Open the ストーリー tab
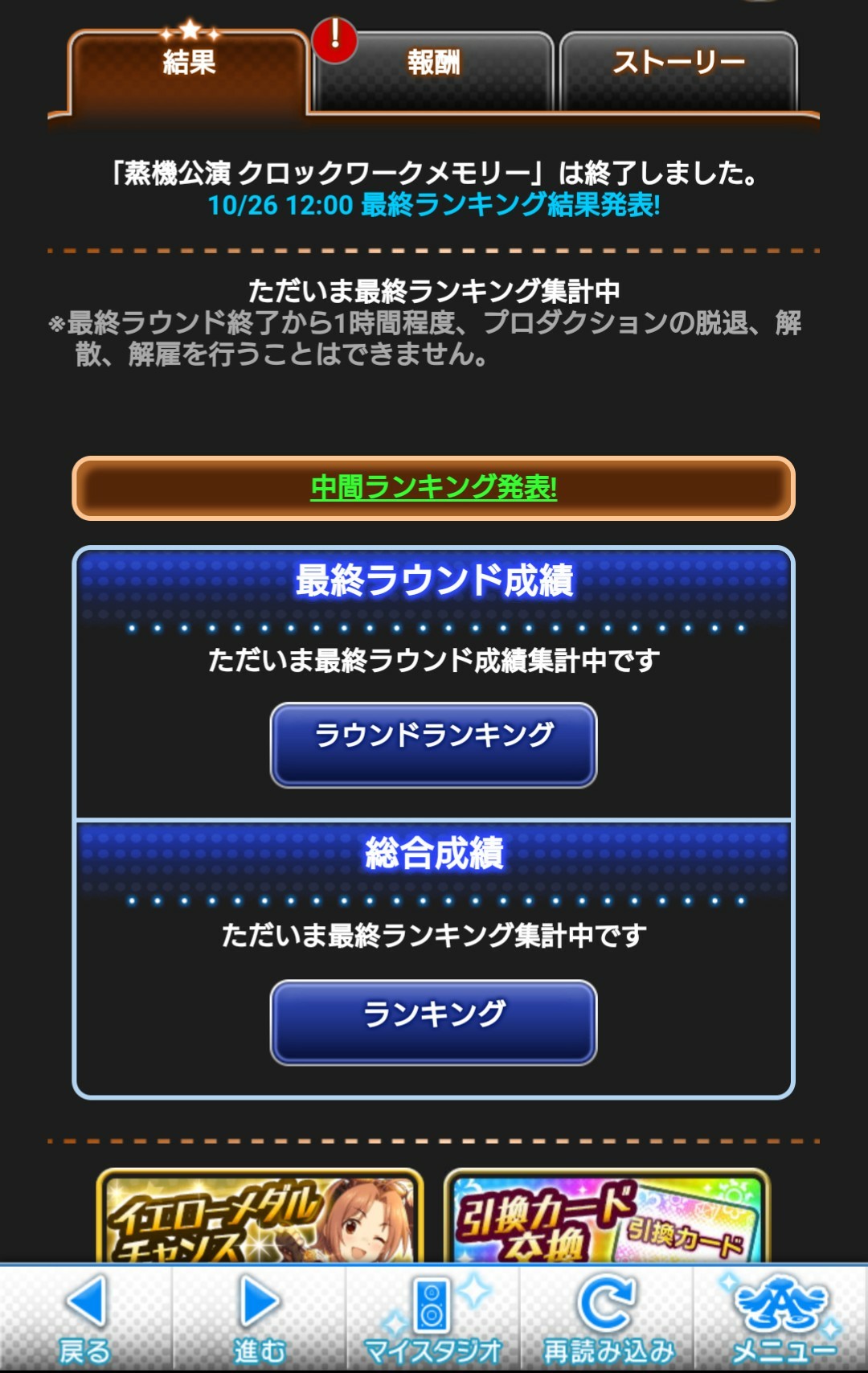Image resolution: width=868 pixels, height=1373 pixels. click(679, 60)
